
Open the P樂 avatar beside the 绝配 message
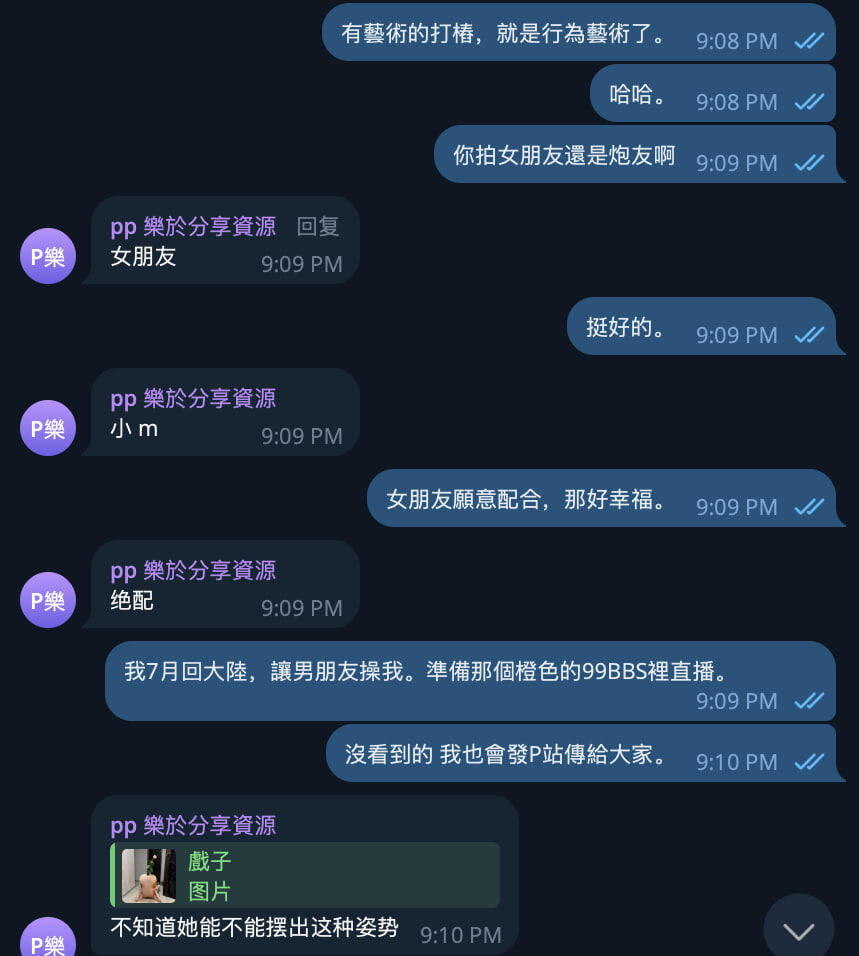click(48, 600)
